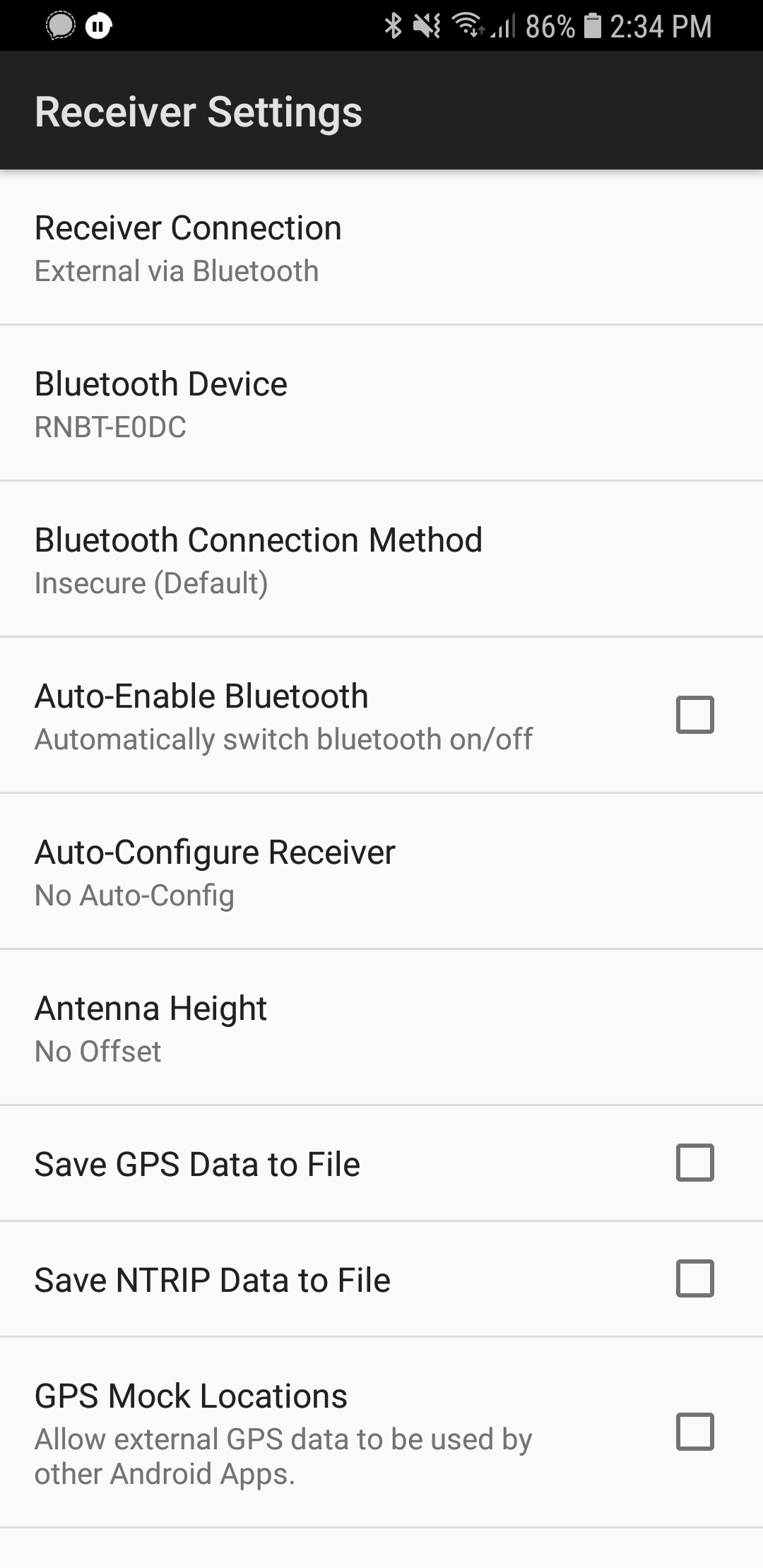The image size is (763, 1568).
Task: Select the Bluetooth Device row
Action: (x=381, y=403)
